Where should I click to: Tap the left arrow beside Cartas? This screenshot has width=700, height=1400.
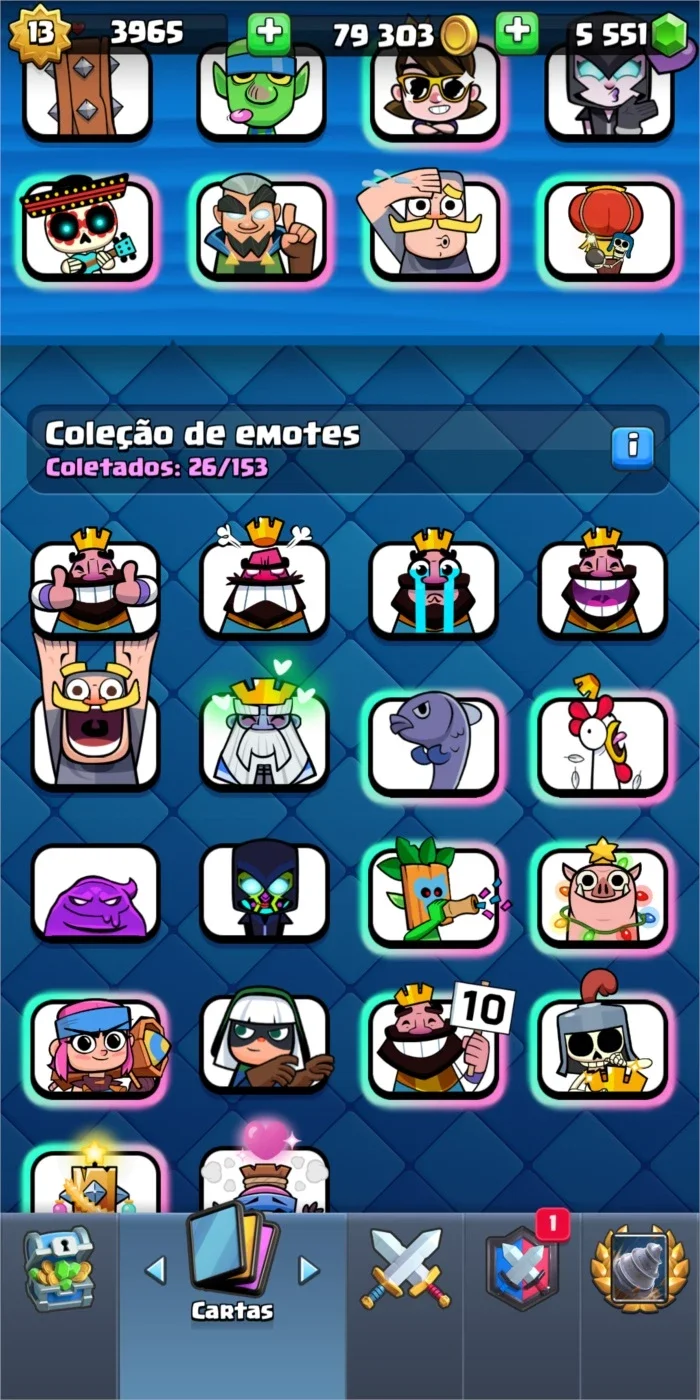pos(155,1270)
